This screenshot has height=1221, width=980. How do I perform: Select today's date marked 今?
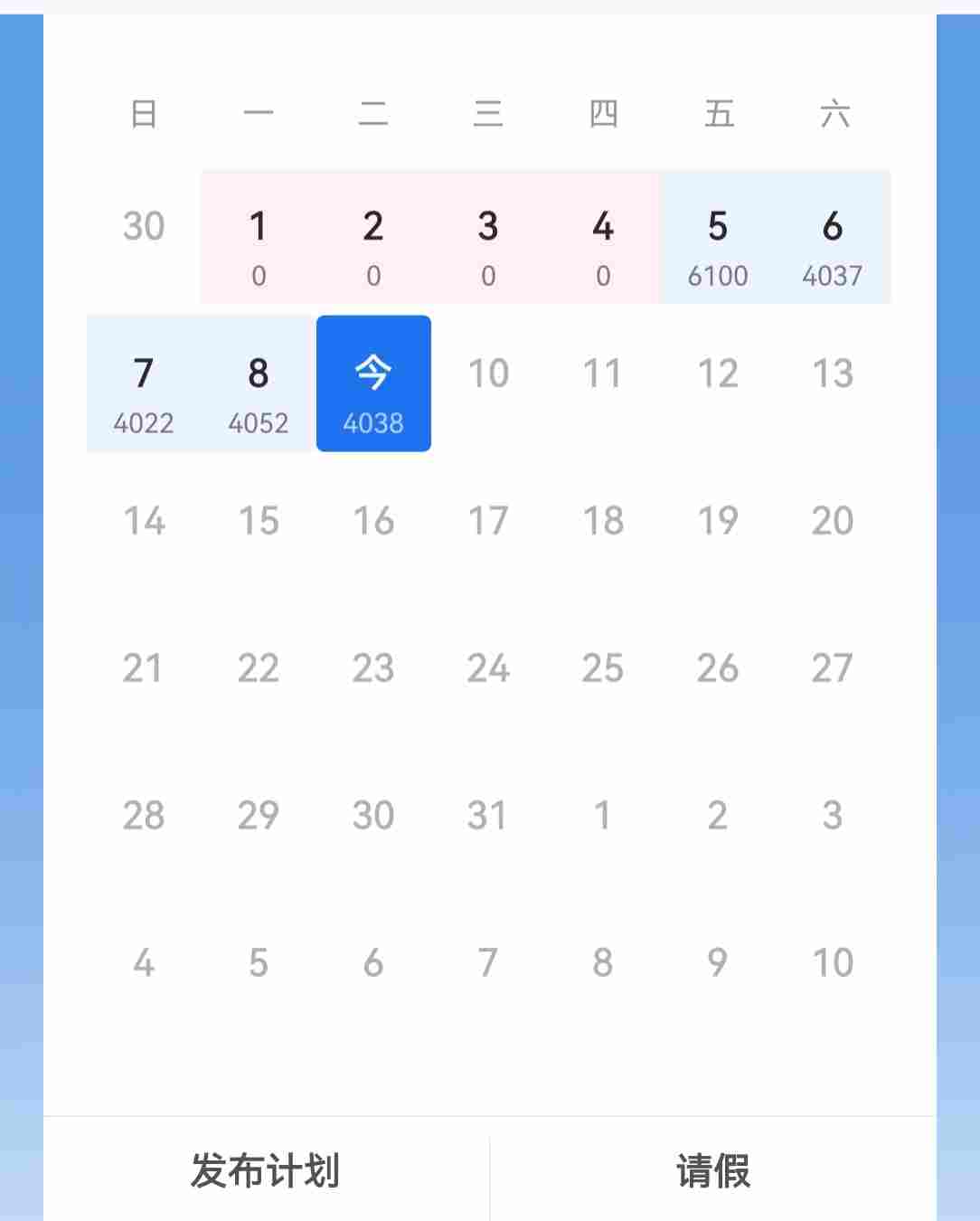click(373, 383)
